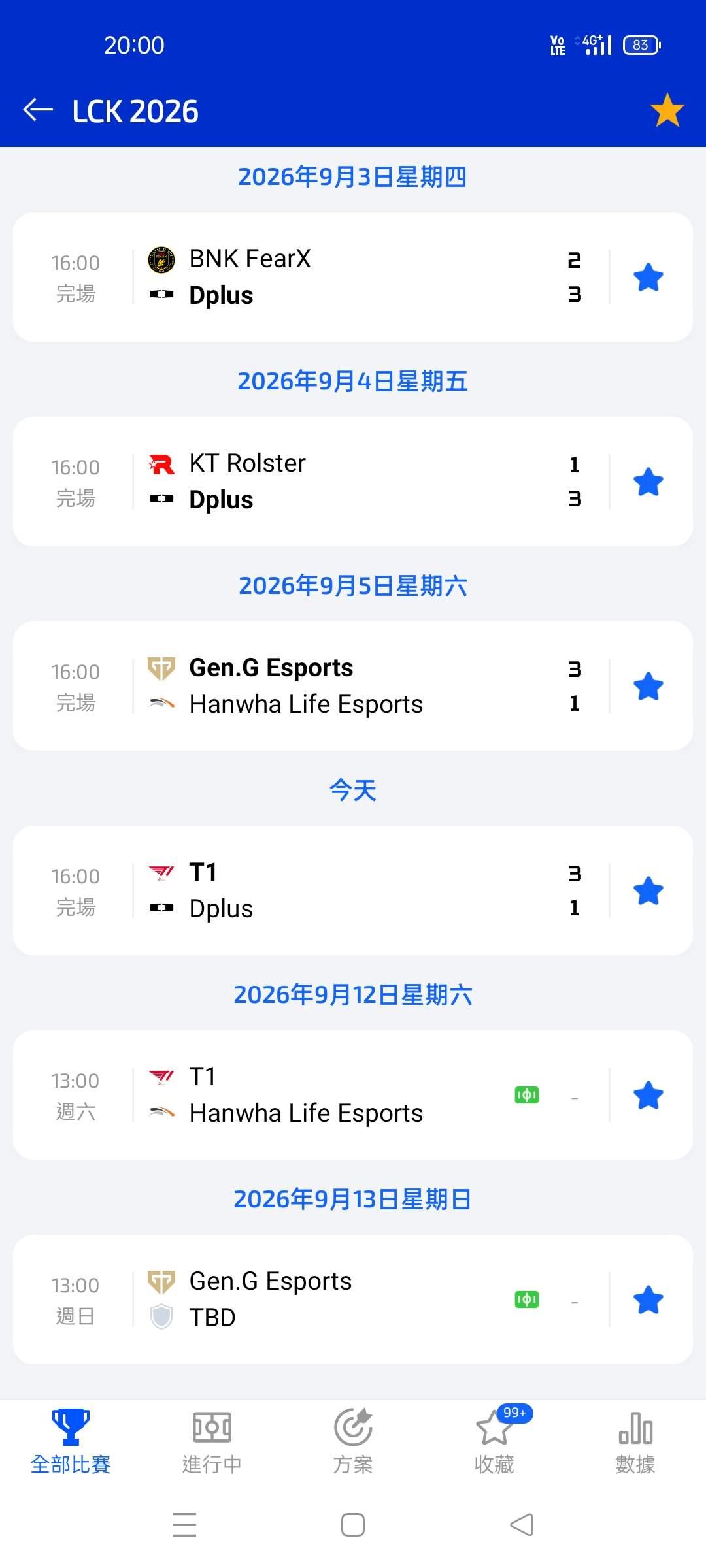
Task: Unfavorite the BNK FearX vs Dplus match star
Action: pyautogui.click(x=648, y=277)
